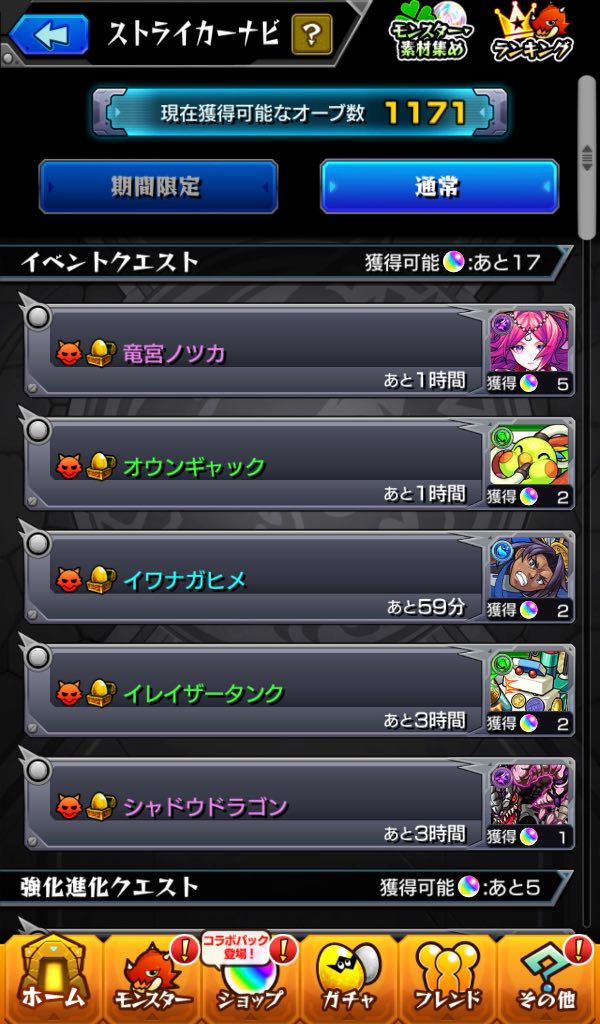This screenshot has height=1024, width=600.
Task: Open モンスター素材集め at the top
Action: tap(428, 34)
